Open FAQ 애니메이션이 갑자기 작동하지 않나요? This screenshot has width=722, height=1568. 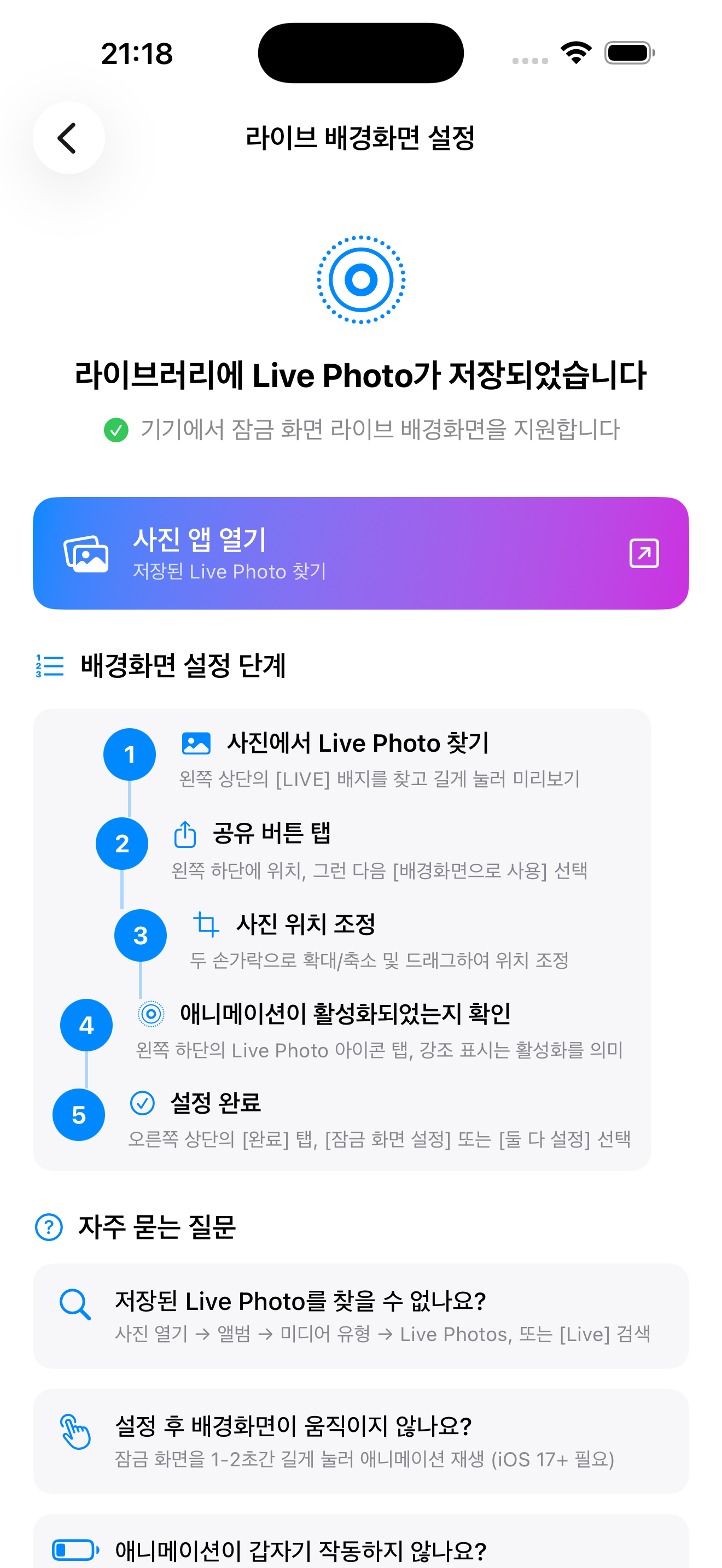360,1547
